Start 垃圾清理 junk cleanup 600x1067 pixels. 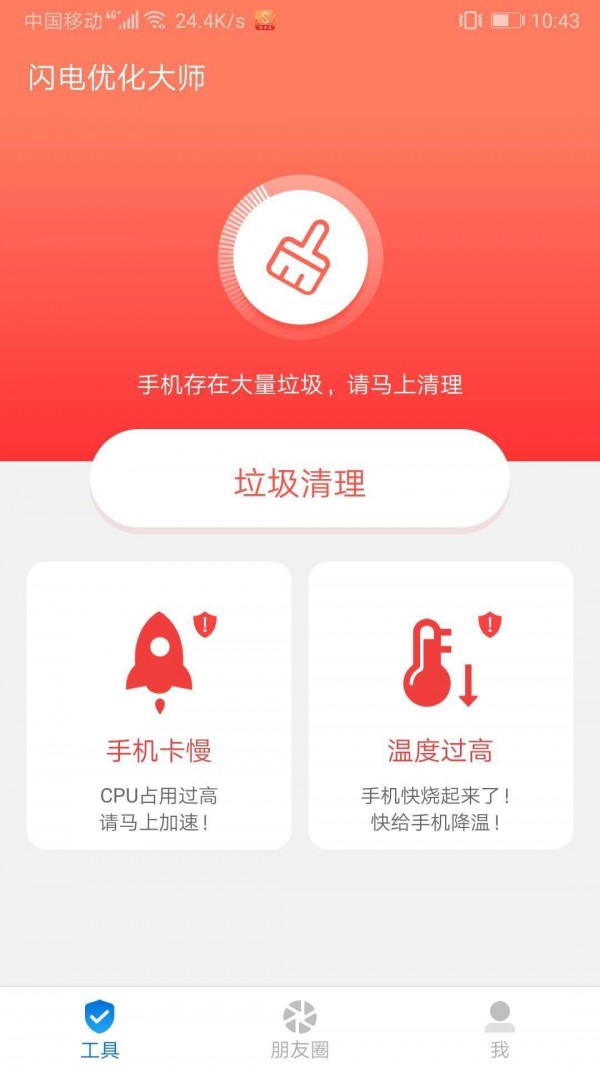coord(300,482)
